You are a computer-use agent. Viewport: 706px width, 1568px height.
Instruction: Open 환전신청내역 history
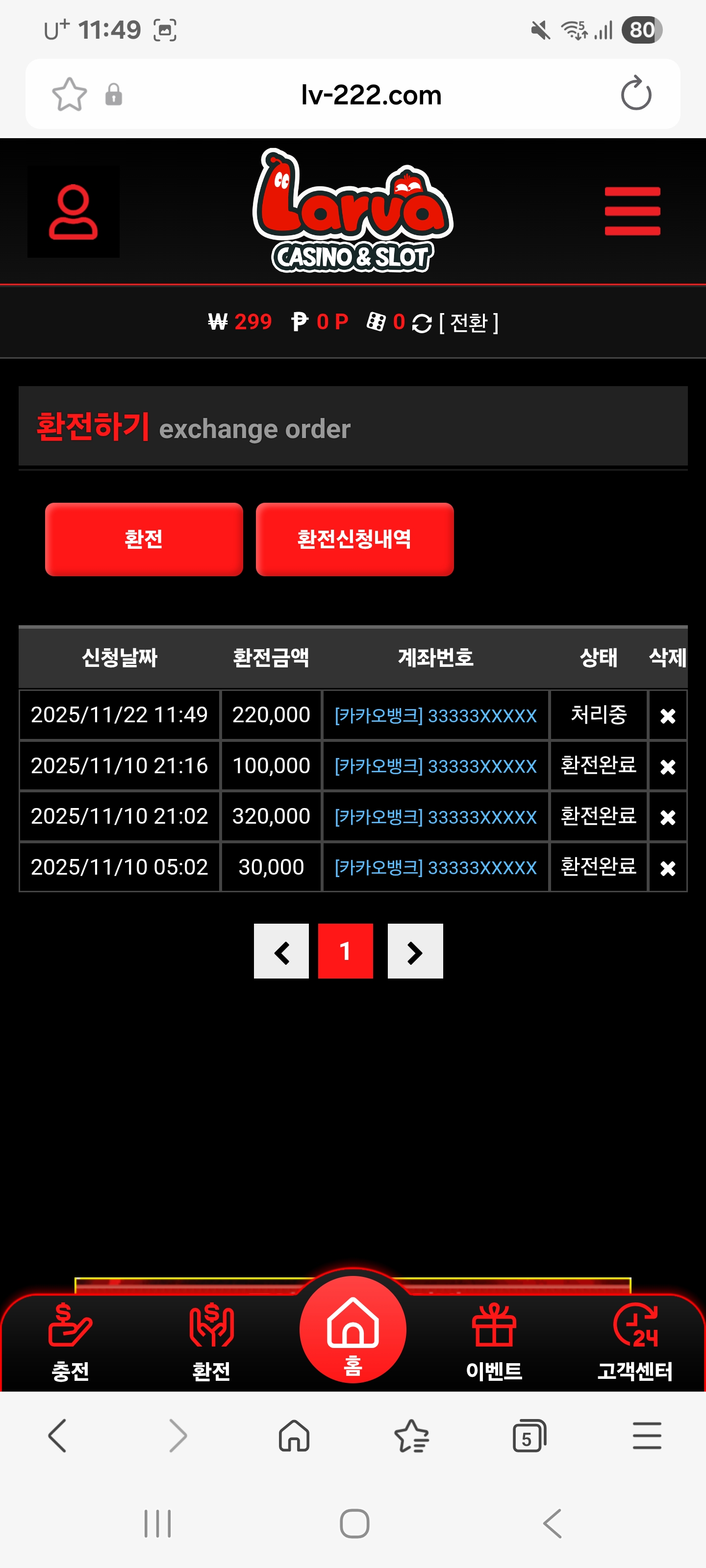pyautogui.click(x=354, y=539)
